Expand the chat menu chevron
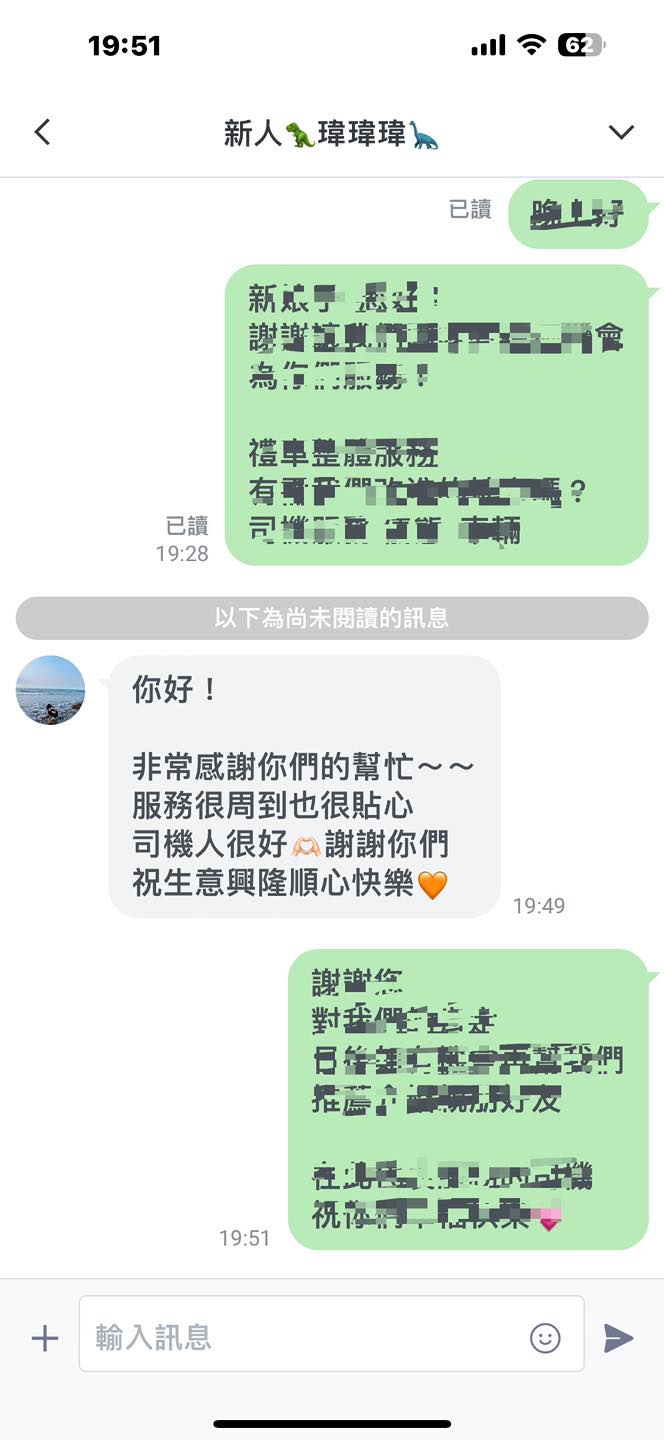Screen dimensions: 664x1440 621,132
